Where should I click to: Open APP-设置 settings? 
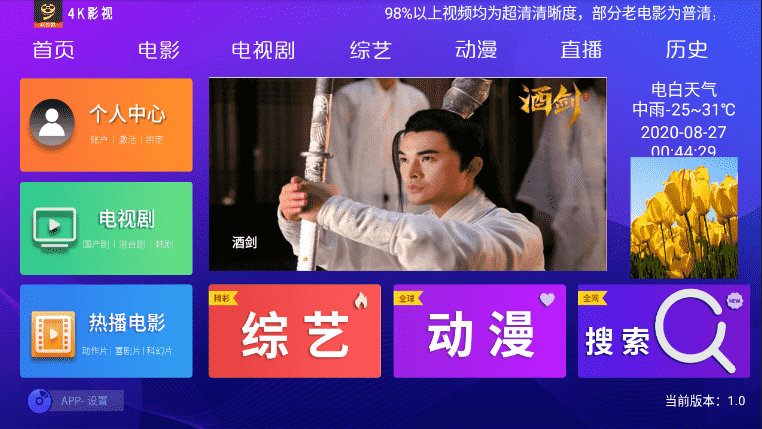click(82, 401)
